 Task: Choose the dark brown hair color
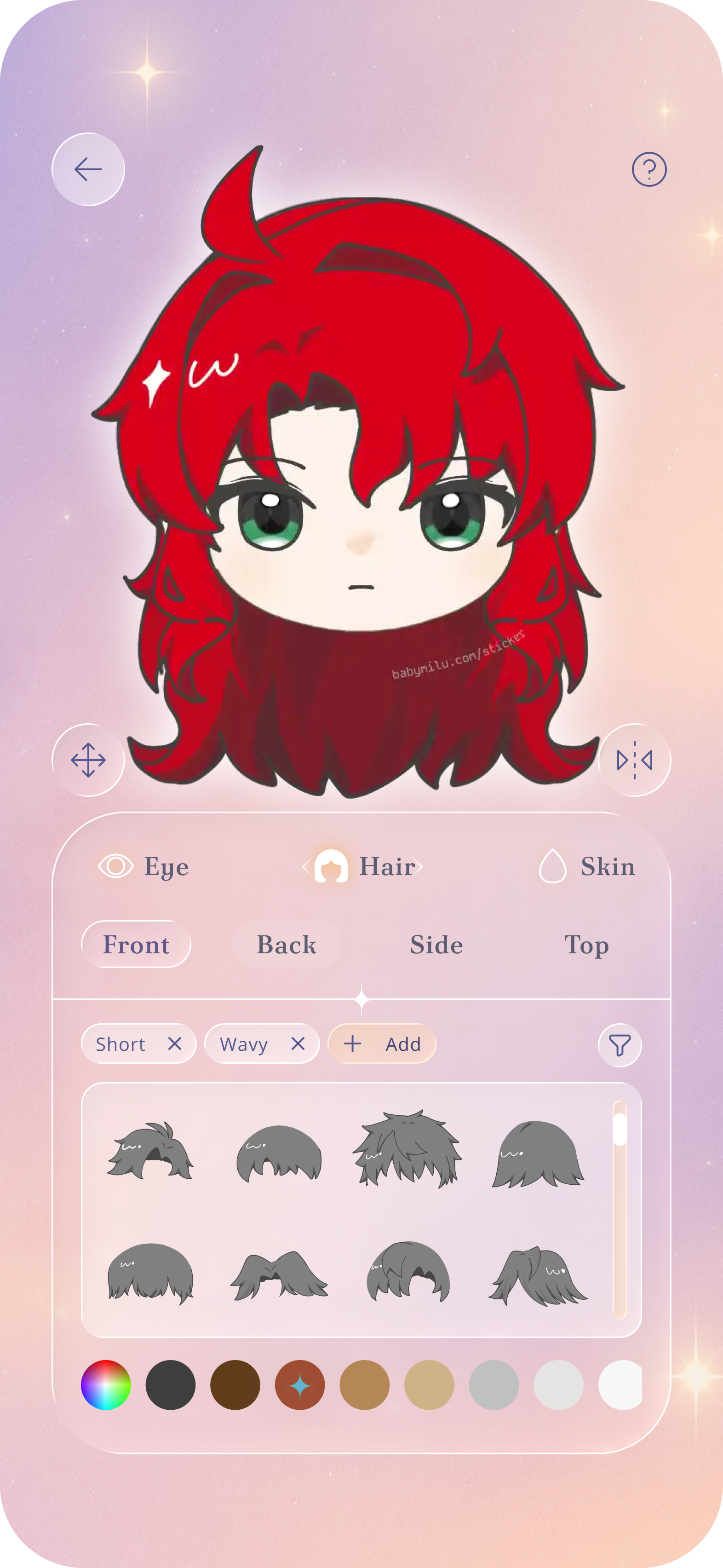pos(235,1385)
